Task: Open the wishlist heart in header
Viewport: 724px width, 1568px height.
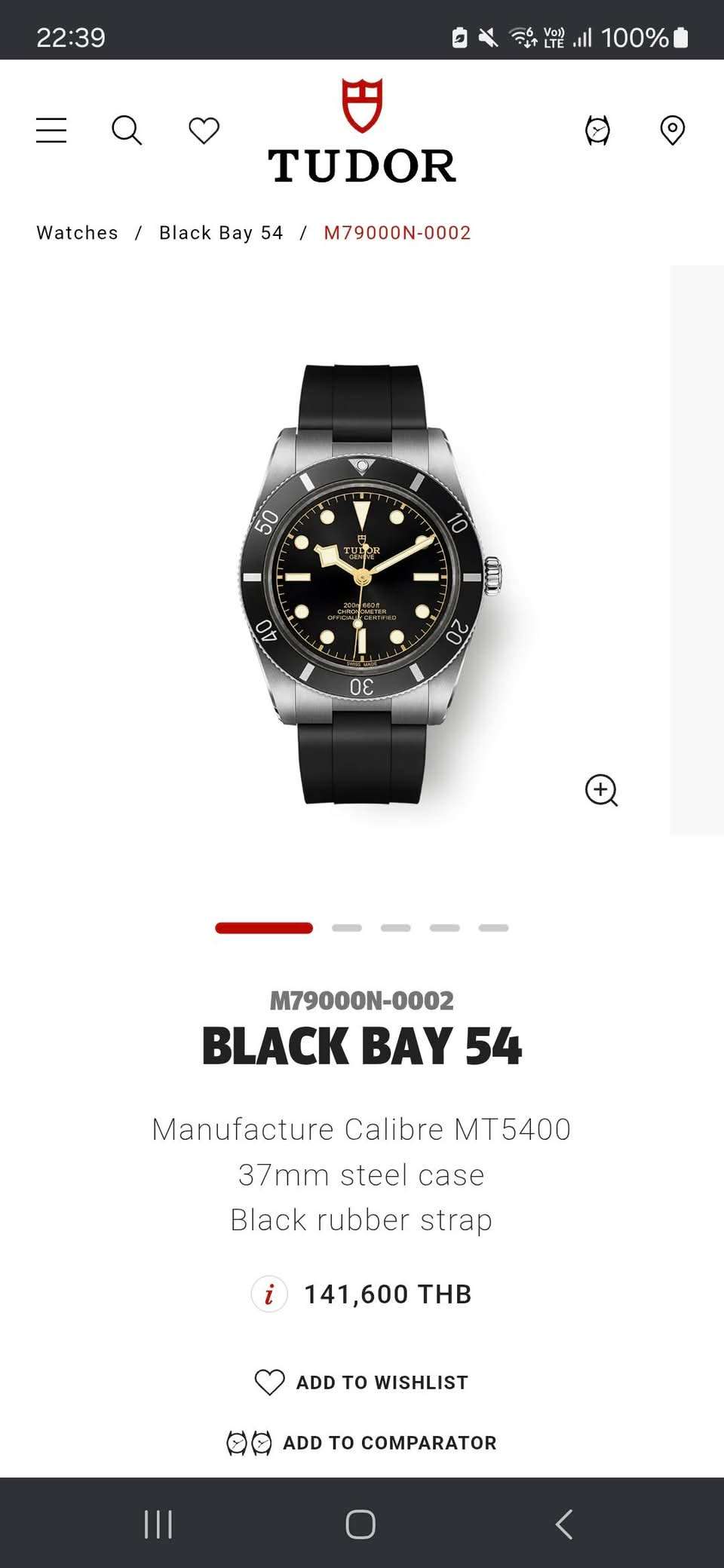Action: 204,130
